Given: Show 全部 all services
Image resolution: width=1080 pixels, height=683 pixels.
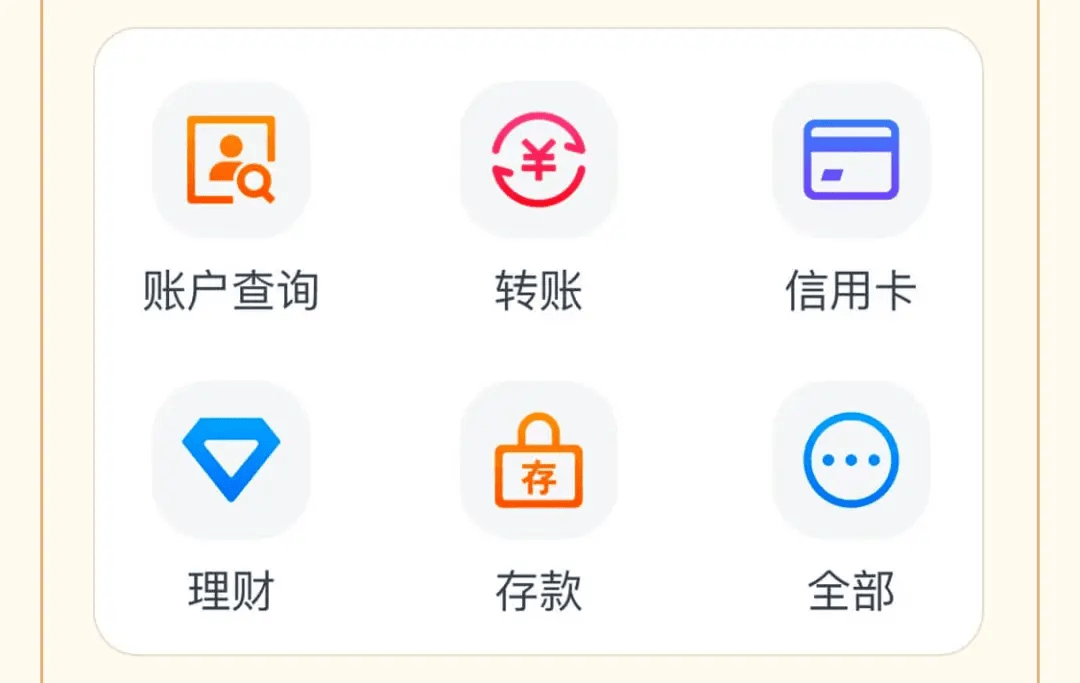Looking at the screenshot, I should pos(851,460).
